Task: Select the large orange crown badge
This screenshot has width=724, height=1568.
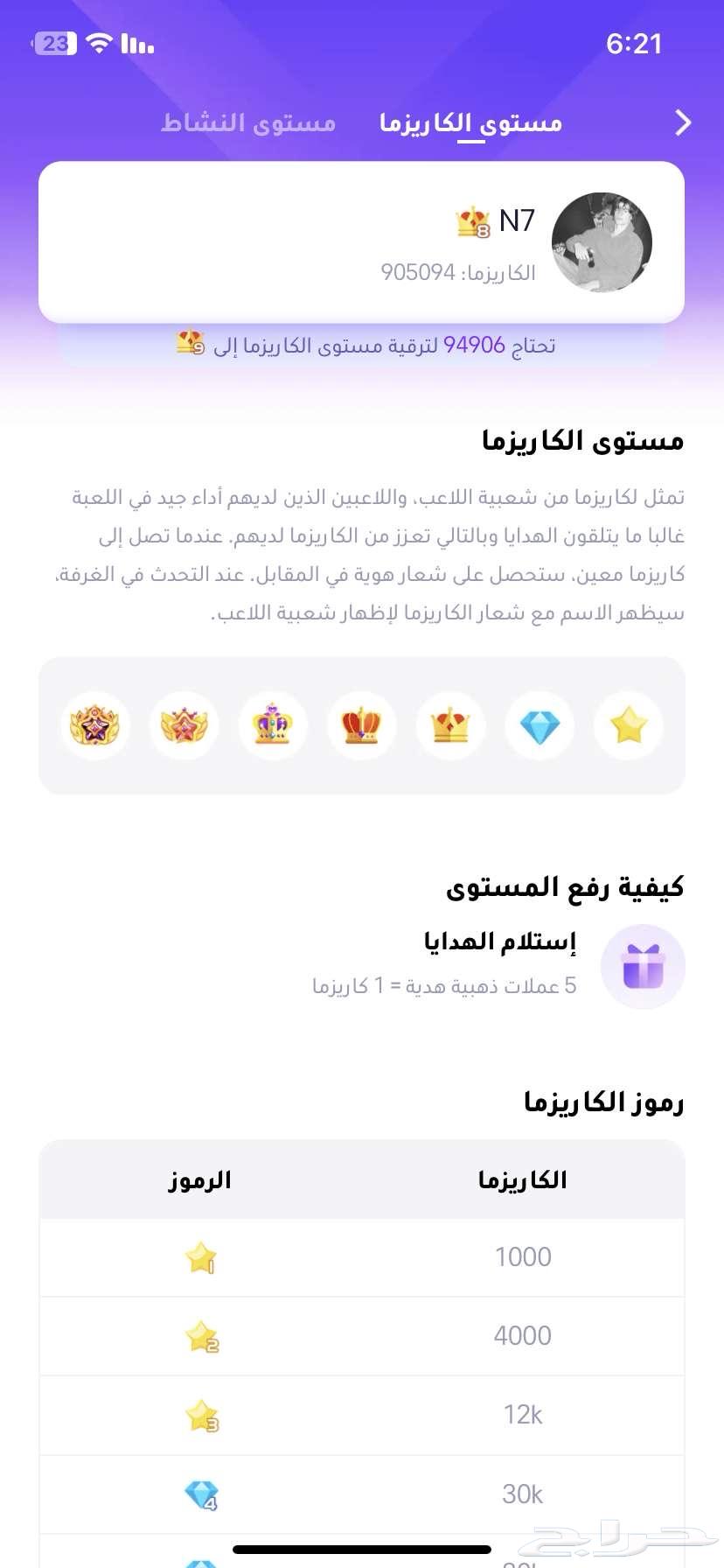Action: [361, 725]
